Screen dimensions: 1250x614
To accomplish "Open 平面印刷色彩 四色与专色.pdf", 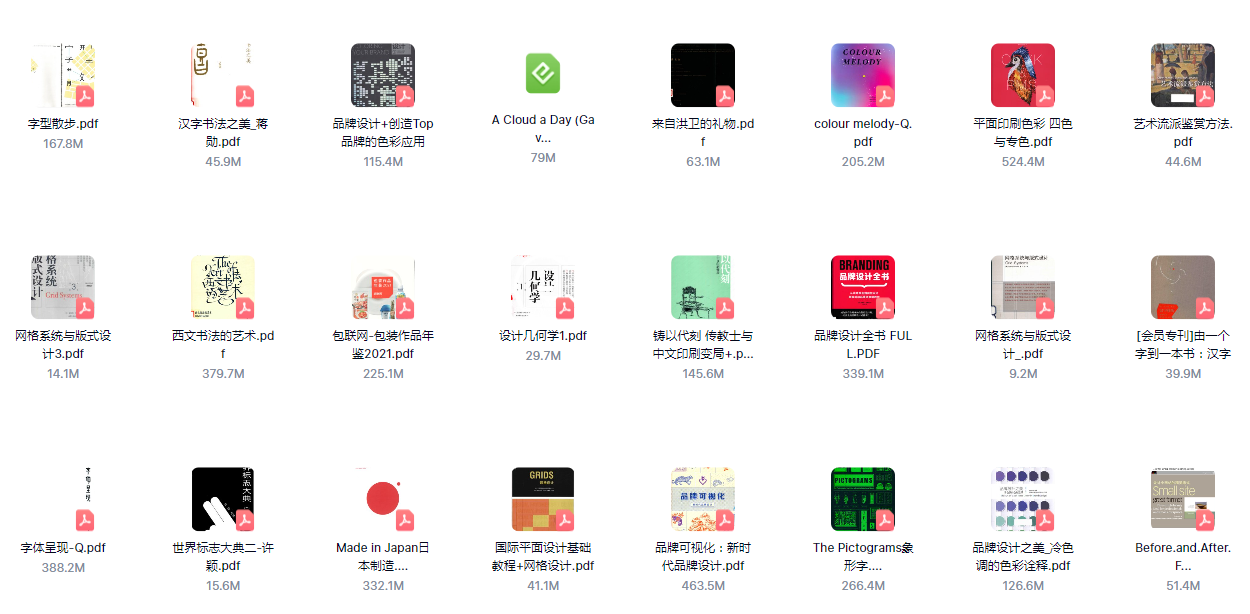I will pyautogui.click(x=1023, y=76).
